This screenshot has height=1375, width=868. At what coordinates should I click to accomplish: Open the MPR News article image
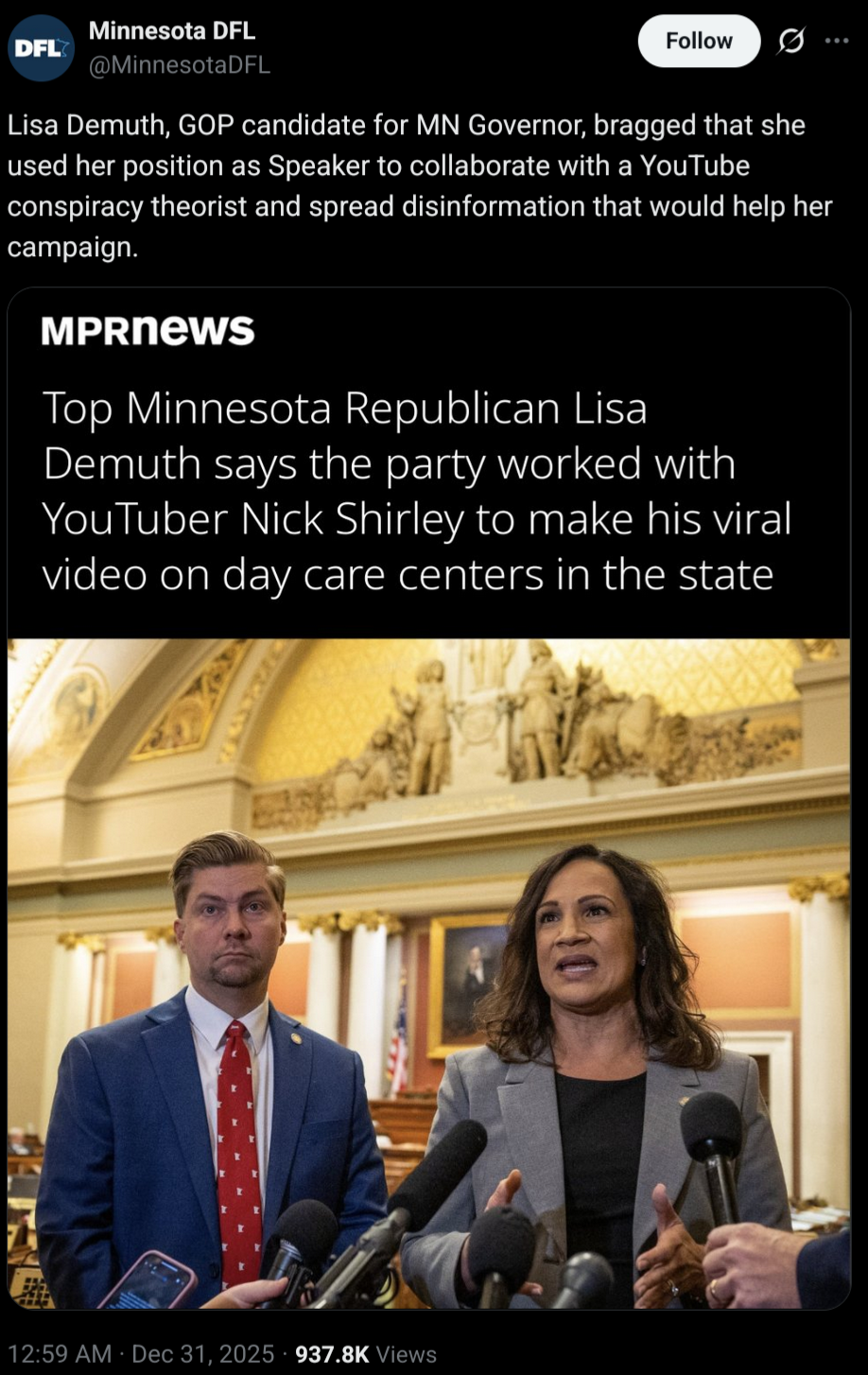pyautogui.click(x=428, y=972)
